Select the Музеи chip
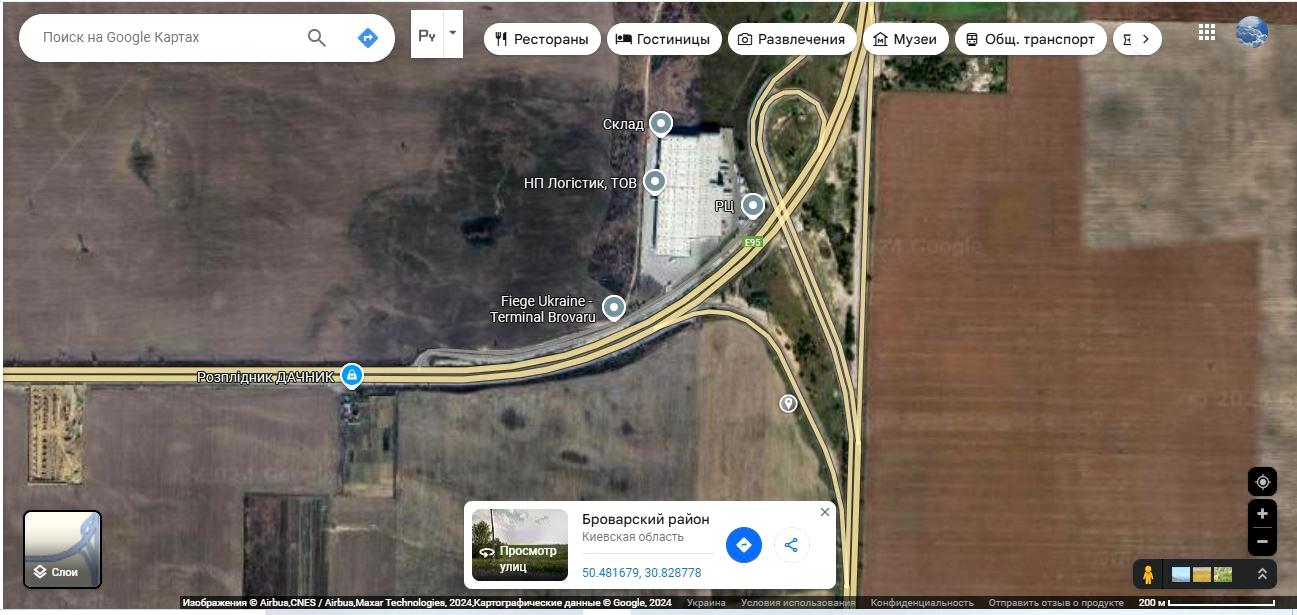Screen dimensions: 1297x615 tap(906, 39)
